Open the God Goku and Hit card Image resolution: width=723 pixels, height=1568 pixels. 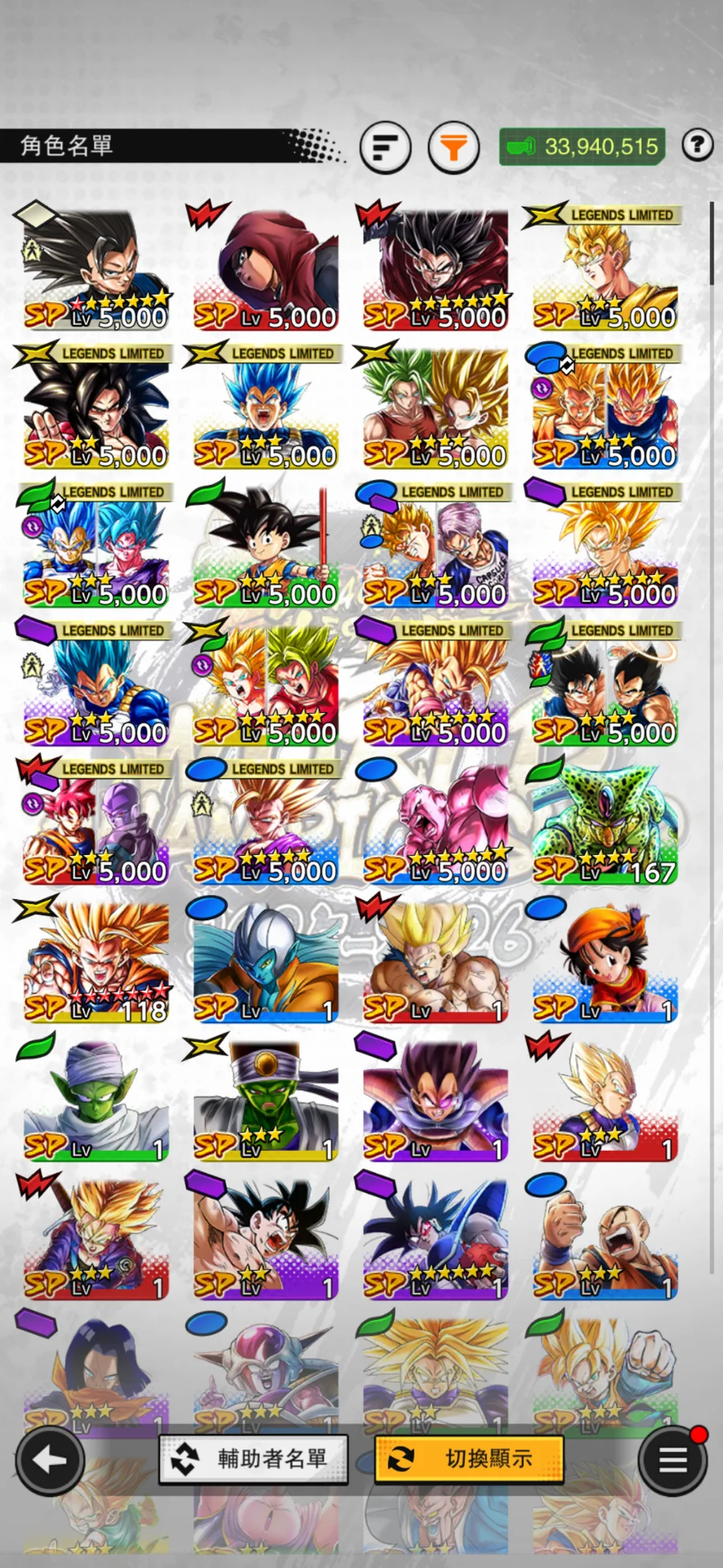pyautogui.click(x=96, y=824)
